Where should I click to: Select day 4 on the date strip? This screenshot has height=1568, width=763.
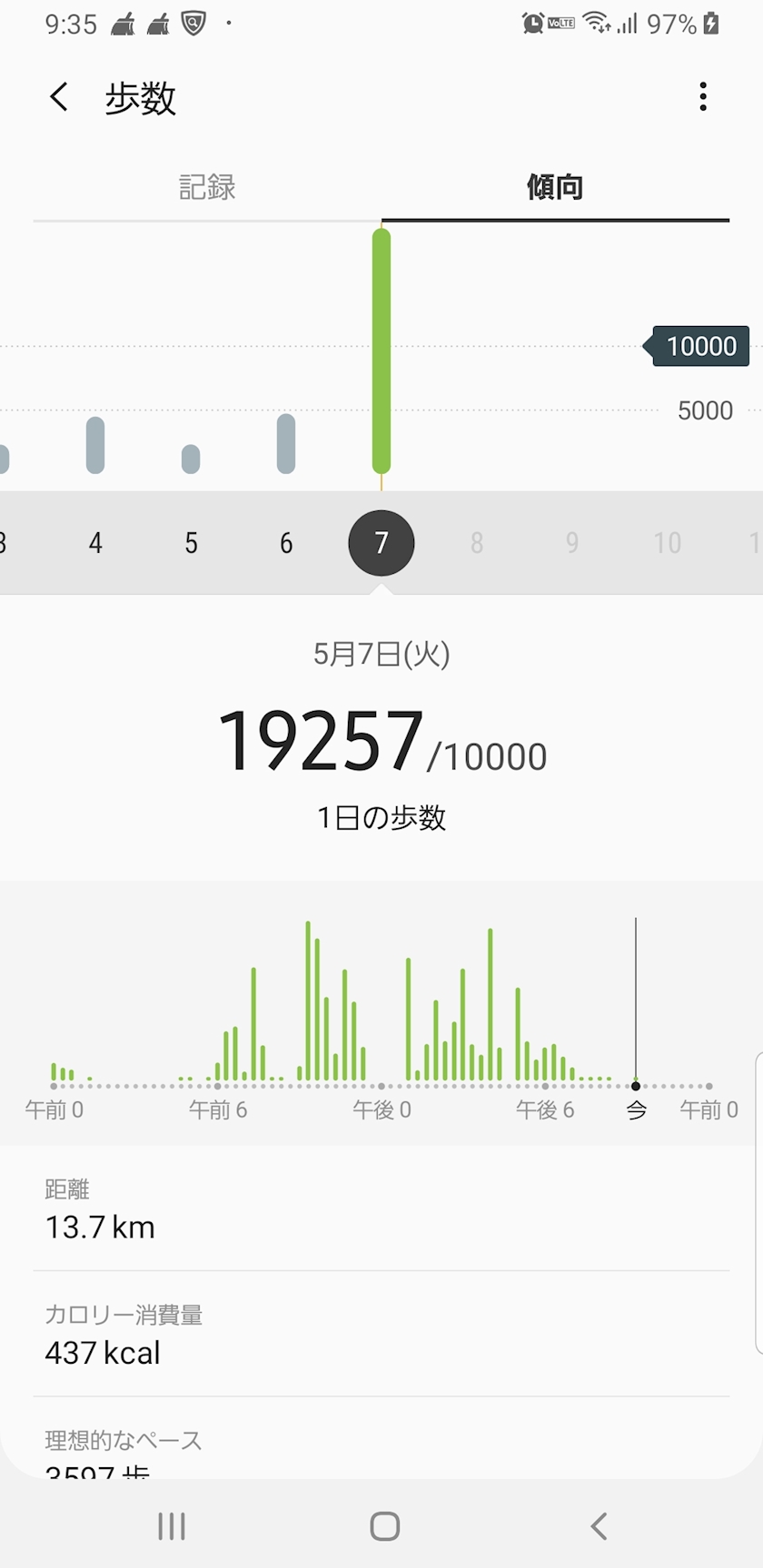(x=95, y=543)
